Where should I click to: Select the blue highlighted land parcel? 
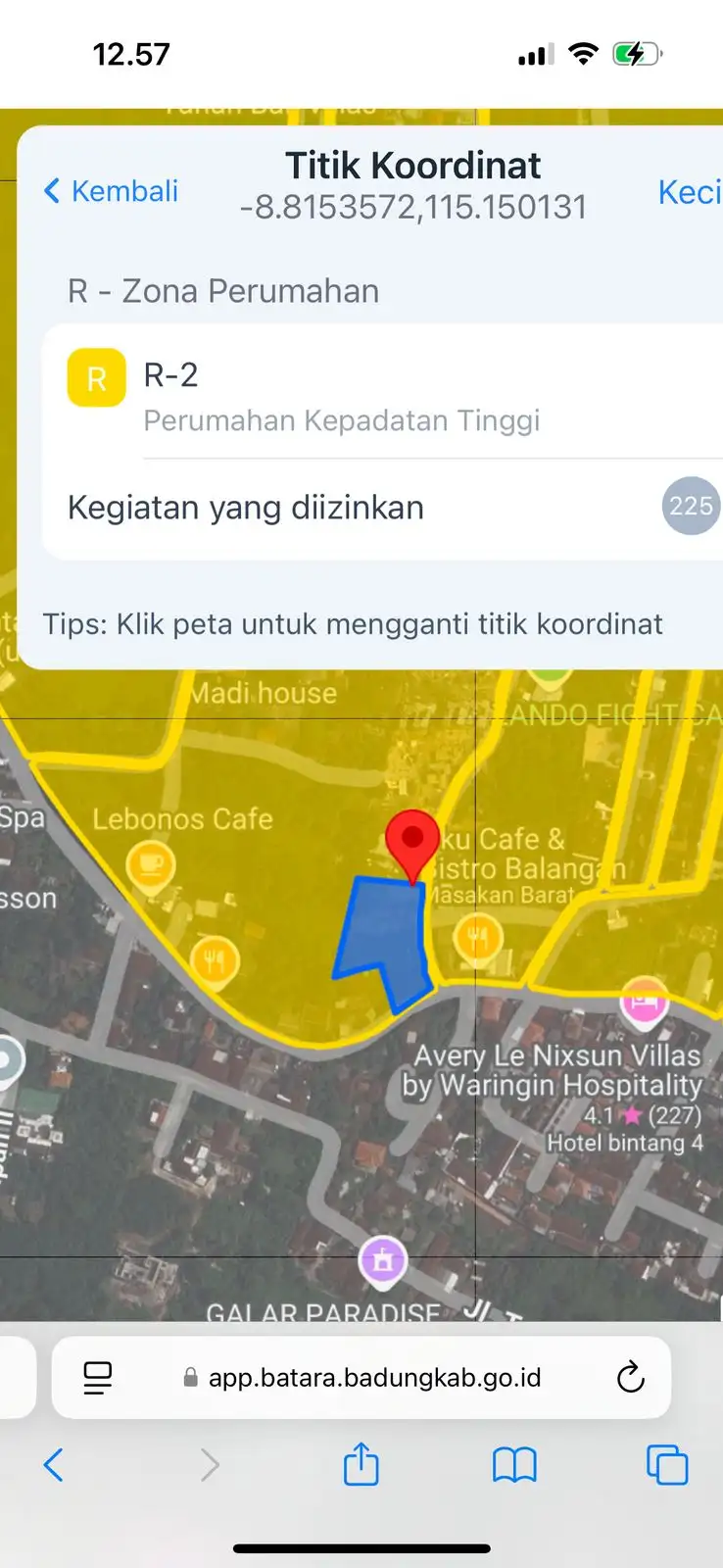(382, 936)
